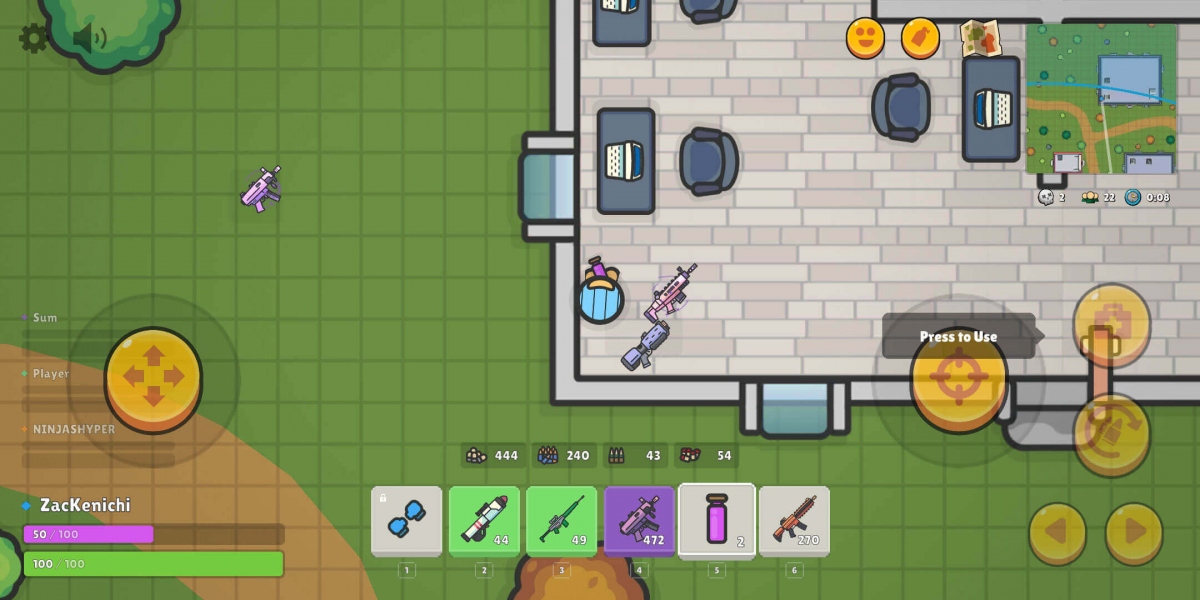1200x600 pixels.
Task: Select the shield potion in slot 5
Action: click(717, 520)
